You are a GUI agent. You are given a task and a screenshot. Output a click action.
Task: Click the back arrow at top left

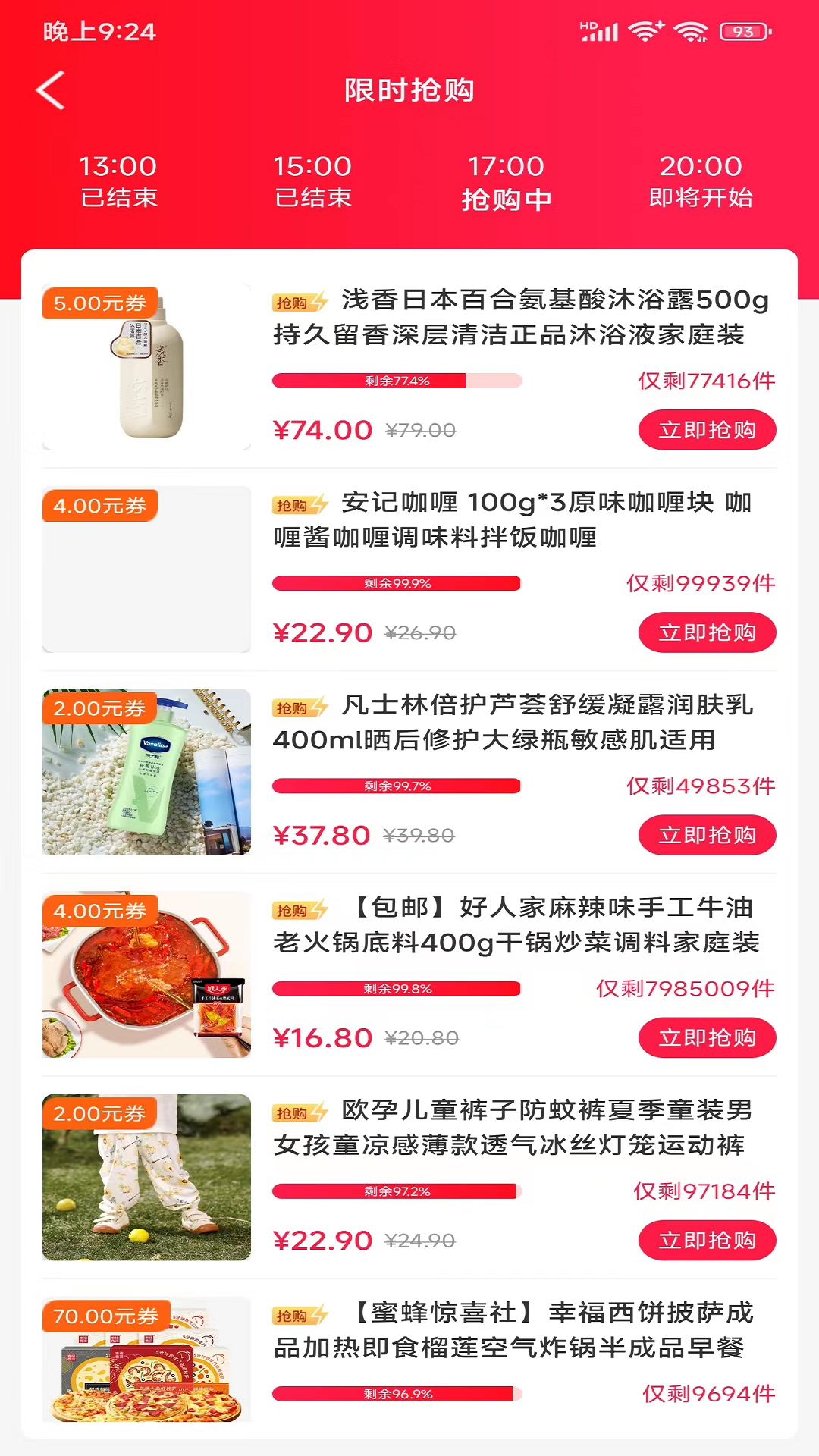pyautogui.click(x=50, y=91)
